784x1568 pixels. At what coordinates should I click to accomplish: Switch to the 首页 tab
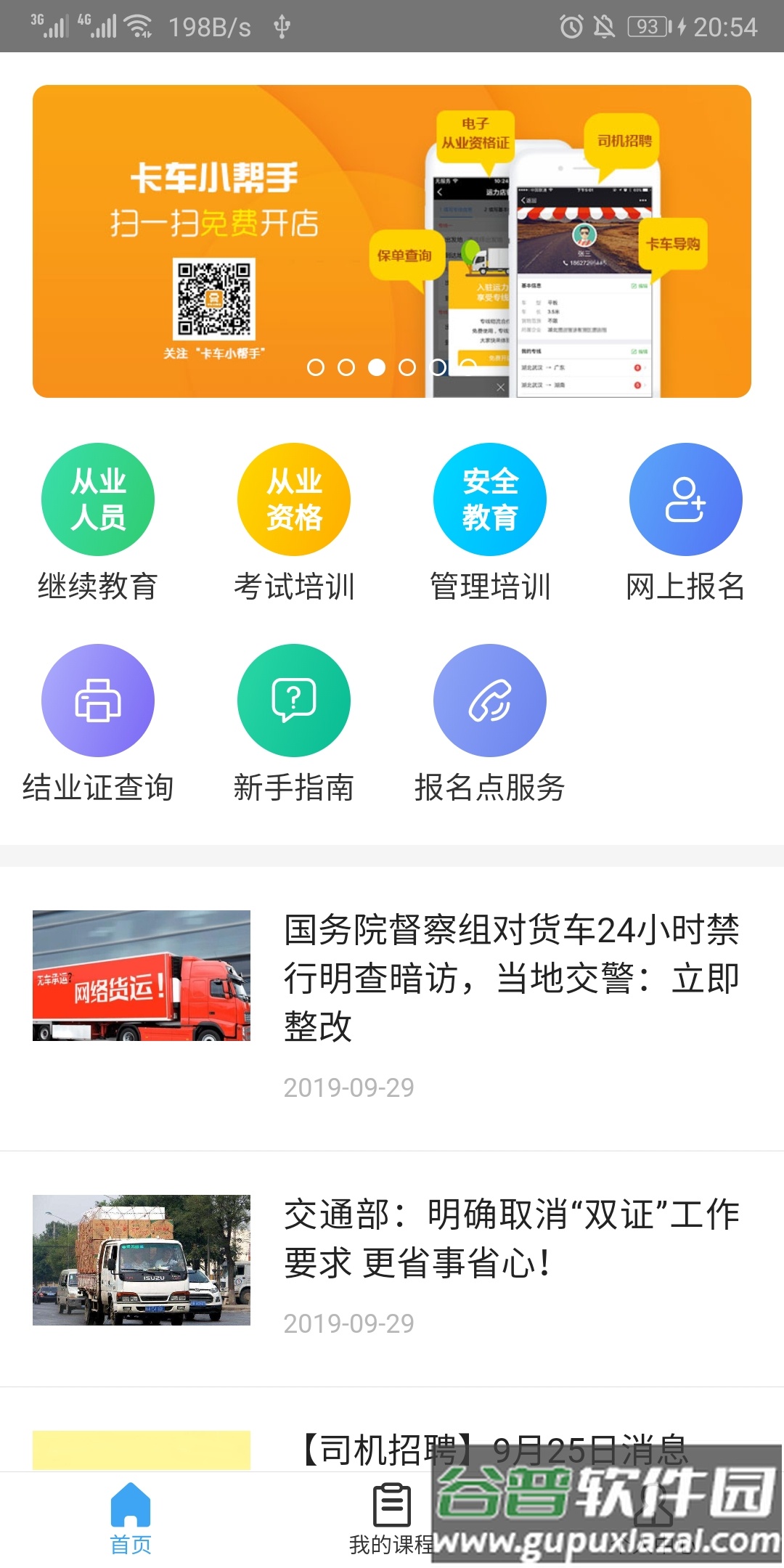pos(131,1517)
